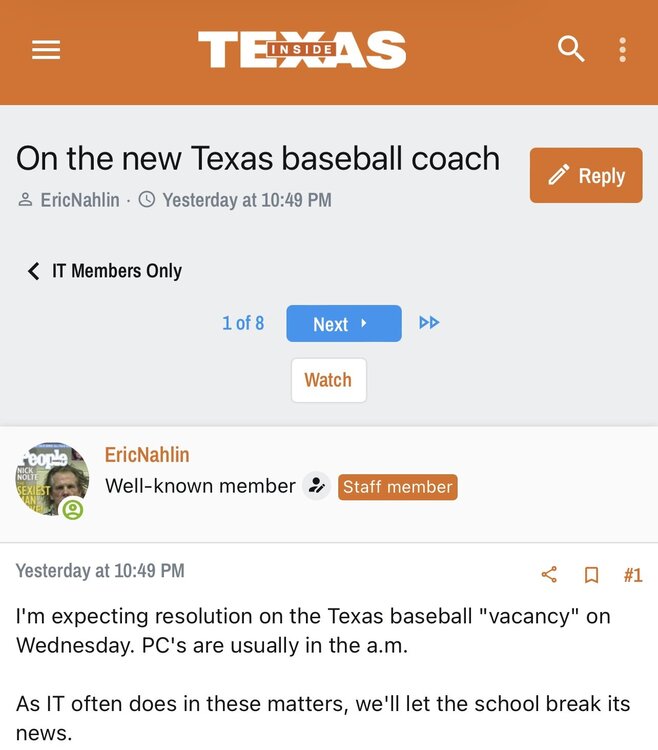Viewport: 658px width, 750px height.
Task: Reply to this thread
Action: 586,176
